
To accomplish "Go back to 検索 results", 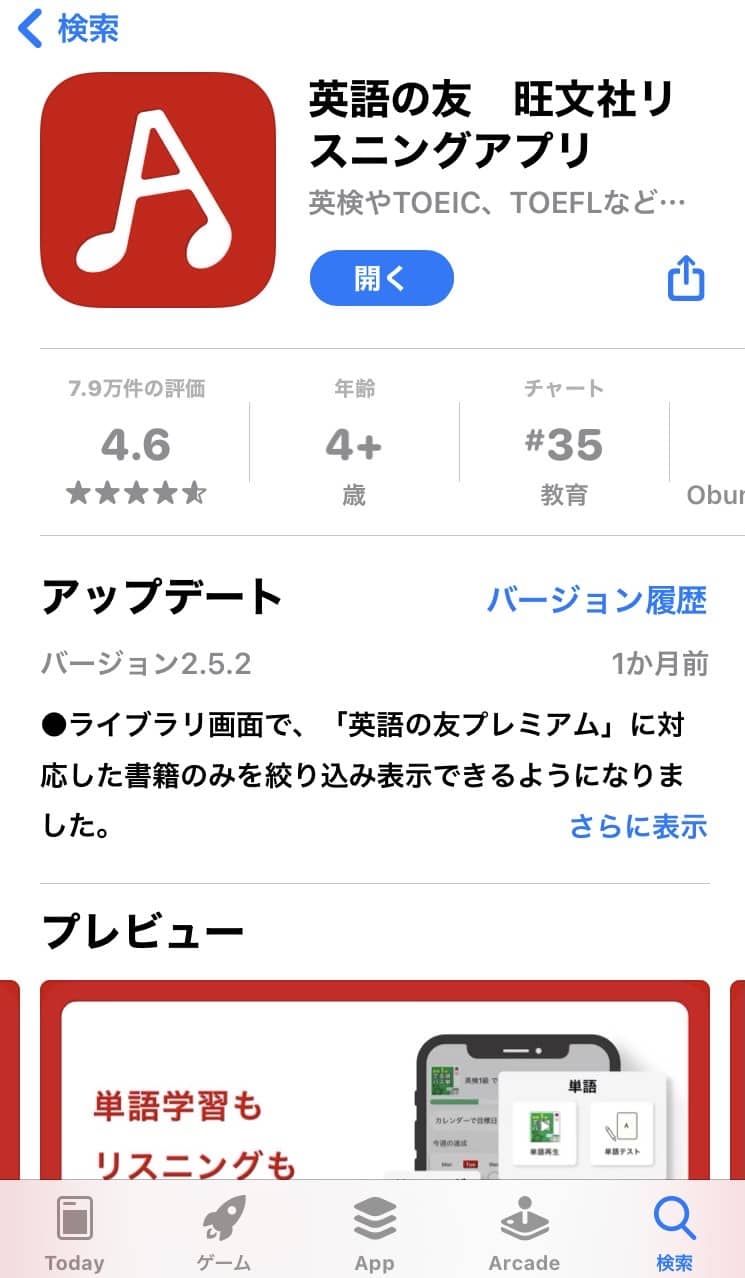I will tap(68, 29).
